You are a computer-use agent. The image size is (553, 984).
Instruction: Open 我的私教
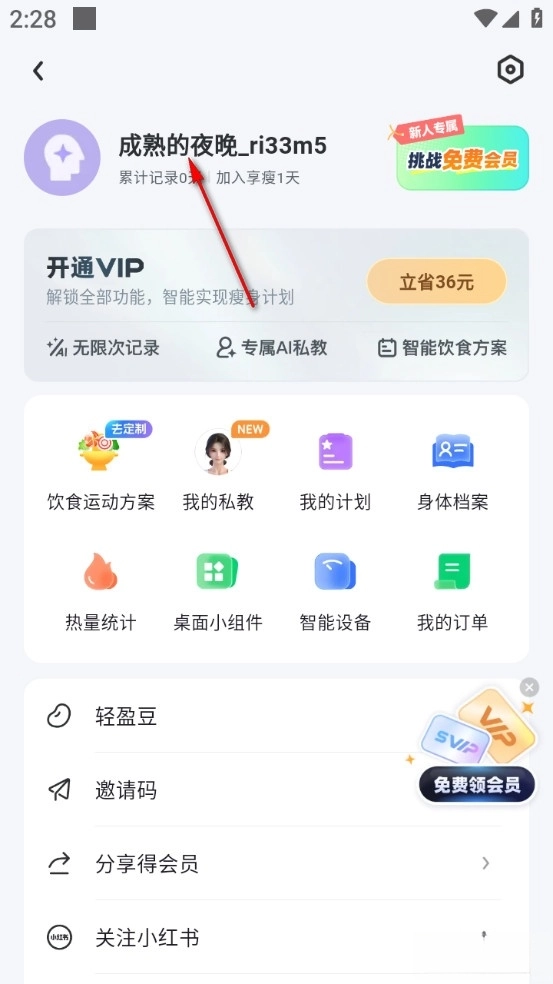pos(218,467)
